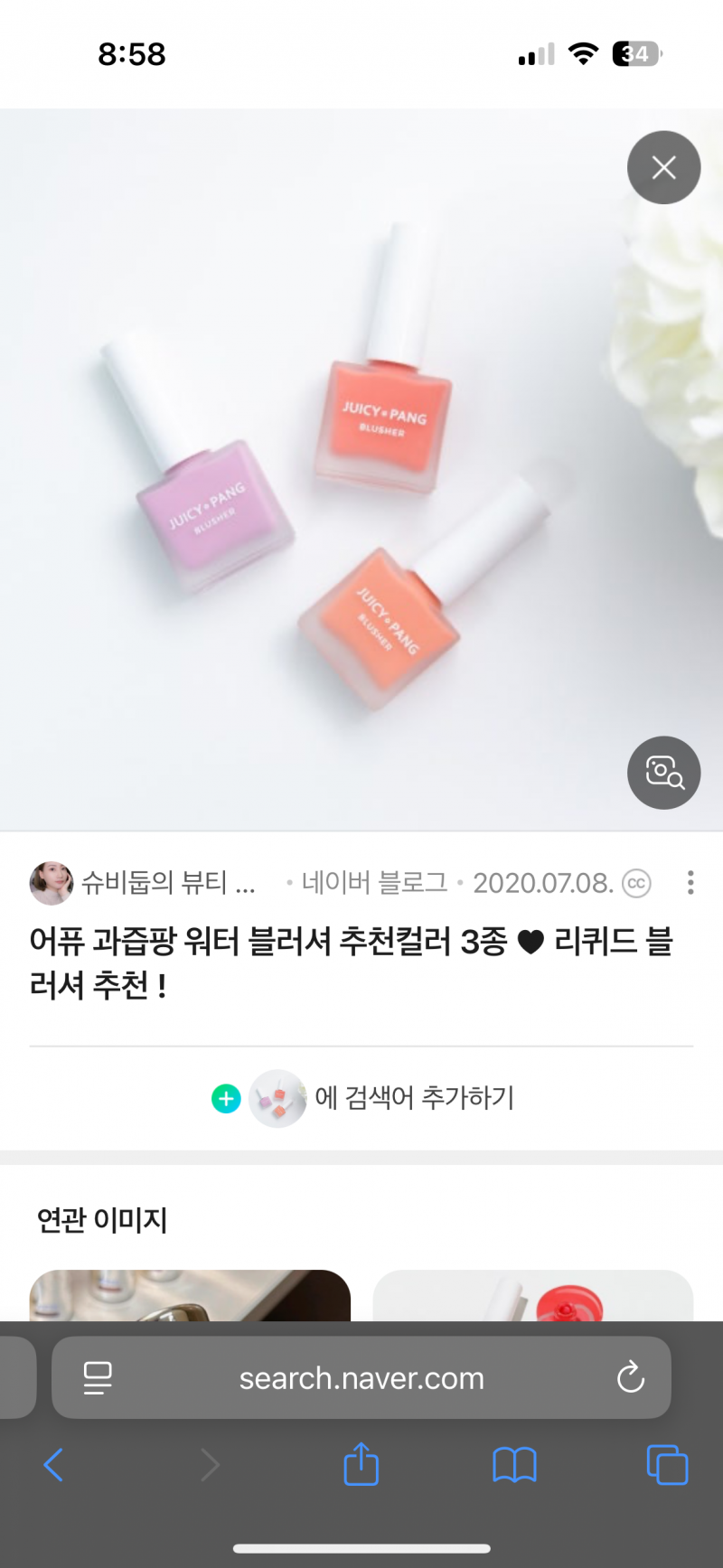The image size is (723, 1568).
Task: Tap the collection preview image beside plus icon
Action: [x=277, y=1098]
